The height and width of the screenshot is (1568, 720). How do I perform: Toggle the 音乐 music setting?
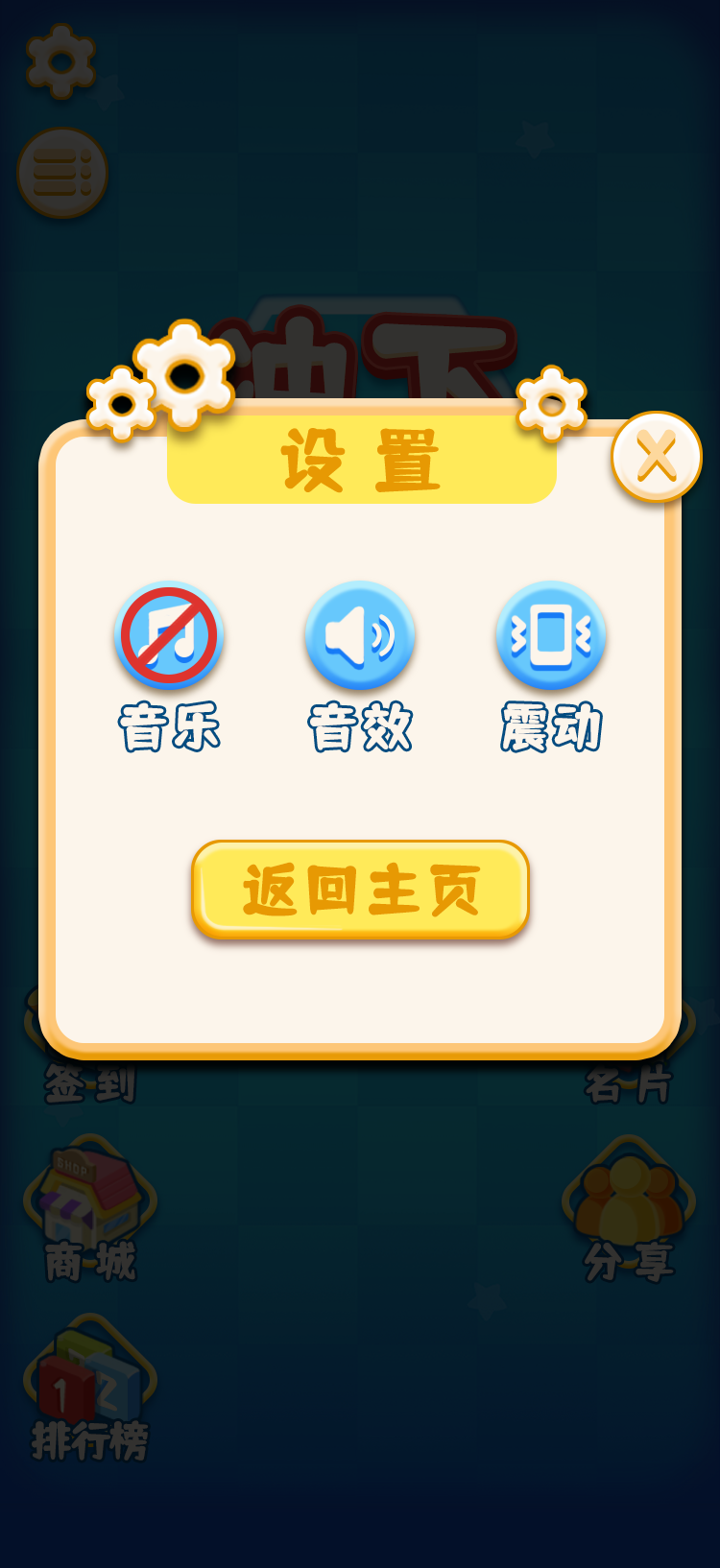[169, 635]
